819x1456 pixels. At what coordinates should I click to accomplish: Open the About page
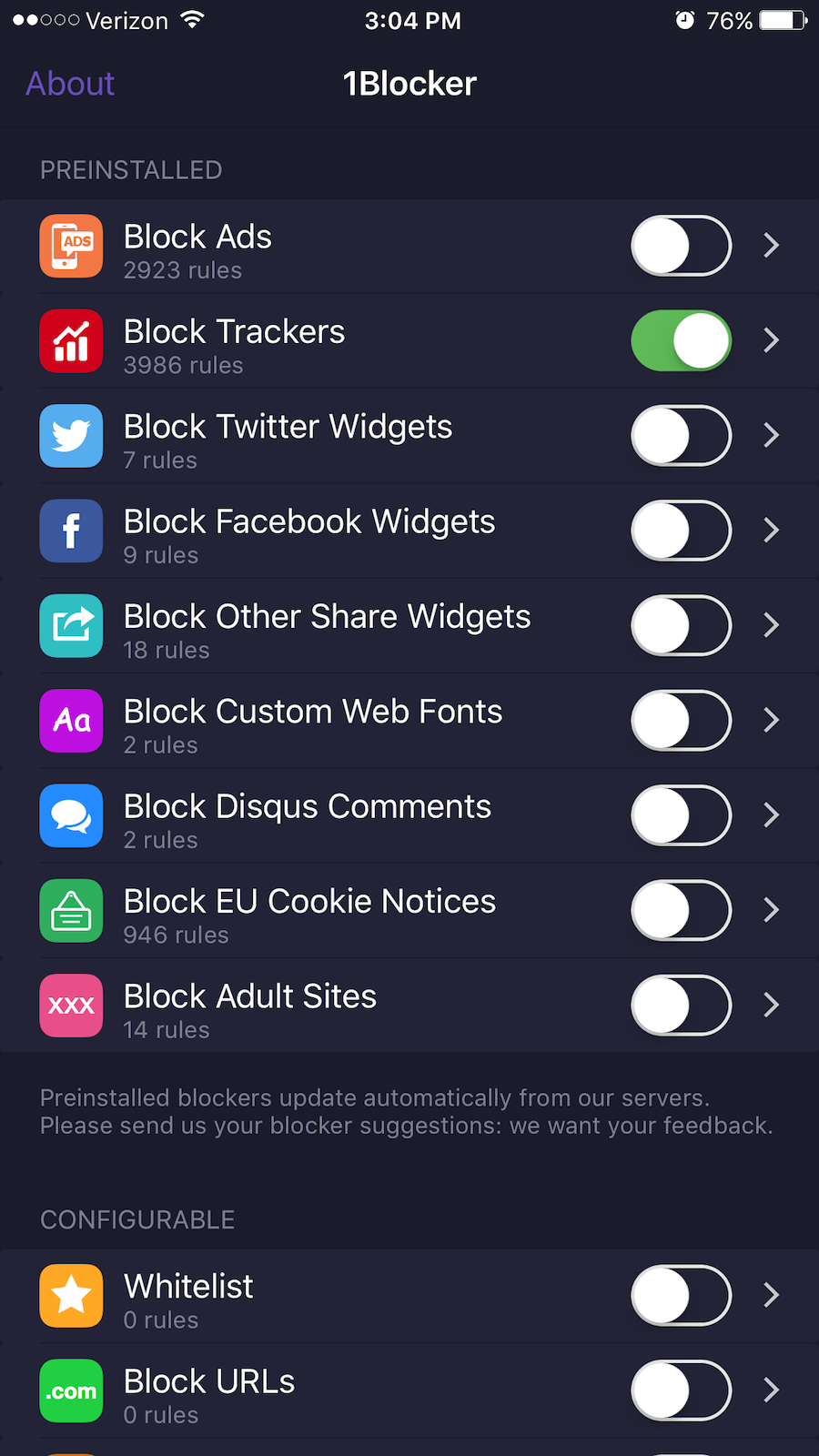(x=70, y=84)
